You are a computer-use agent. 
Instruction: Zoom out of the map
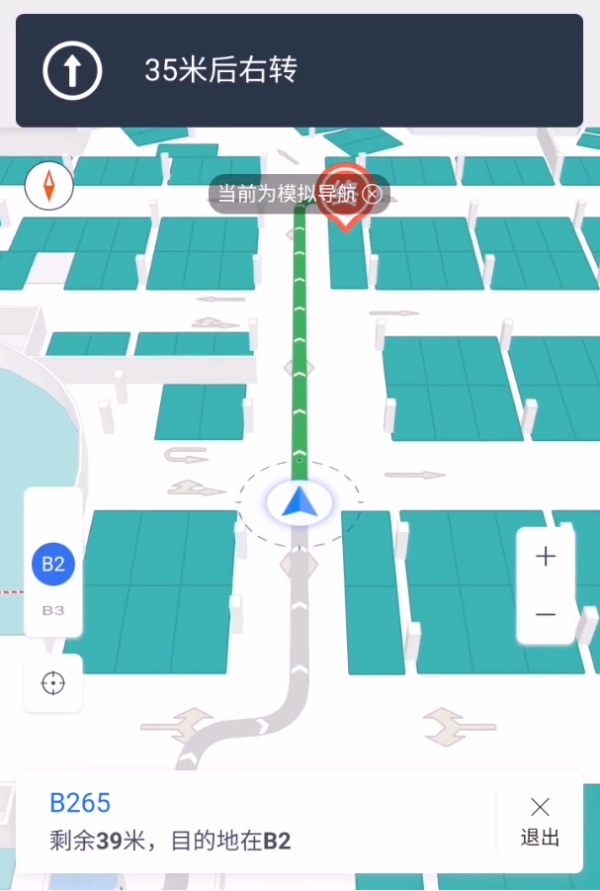pyautogui.click(x=545, y=613)
